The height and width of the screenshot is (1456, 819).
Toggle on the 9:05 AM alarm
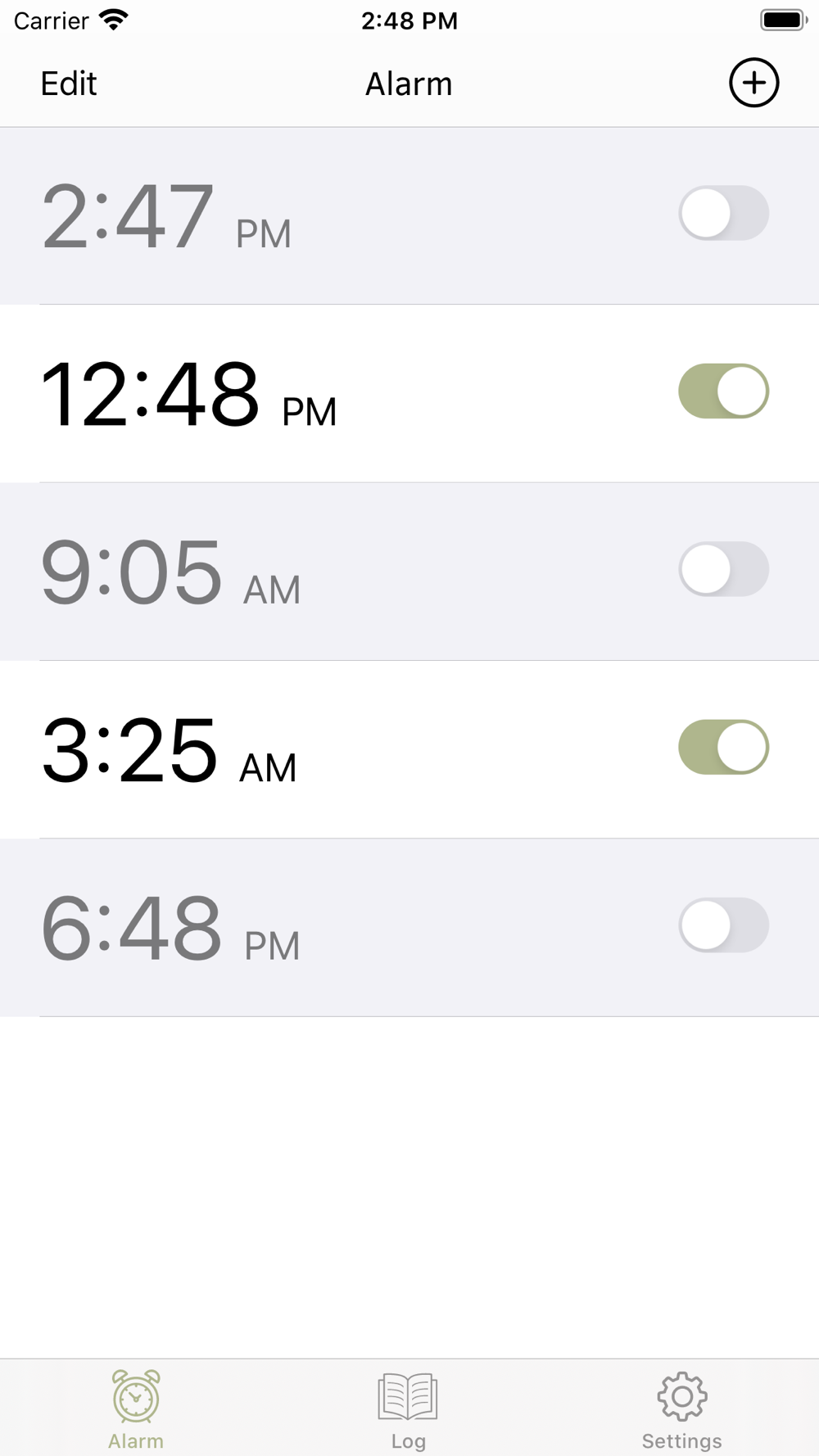coord(724,569)
